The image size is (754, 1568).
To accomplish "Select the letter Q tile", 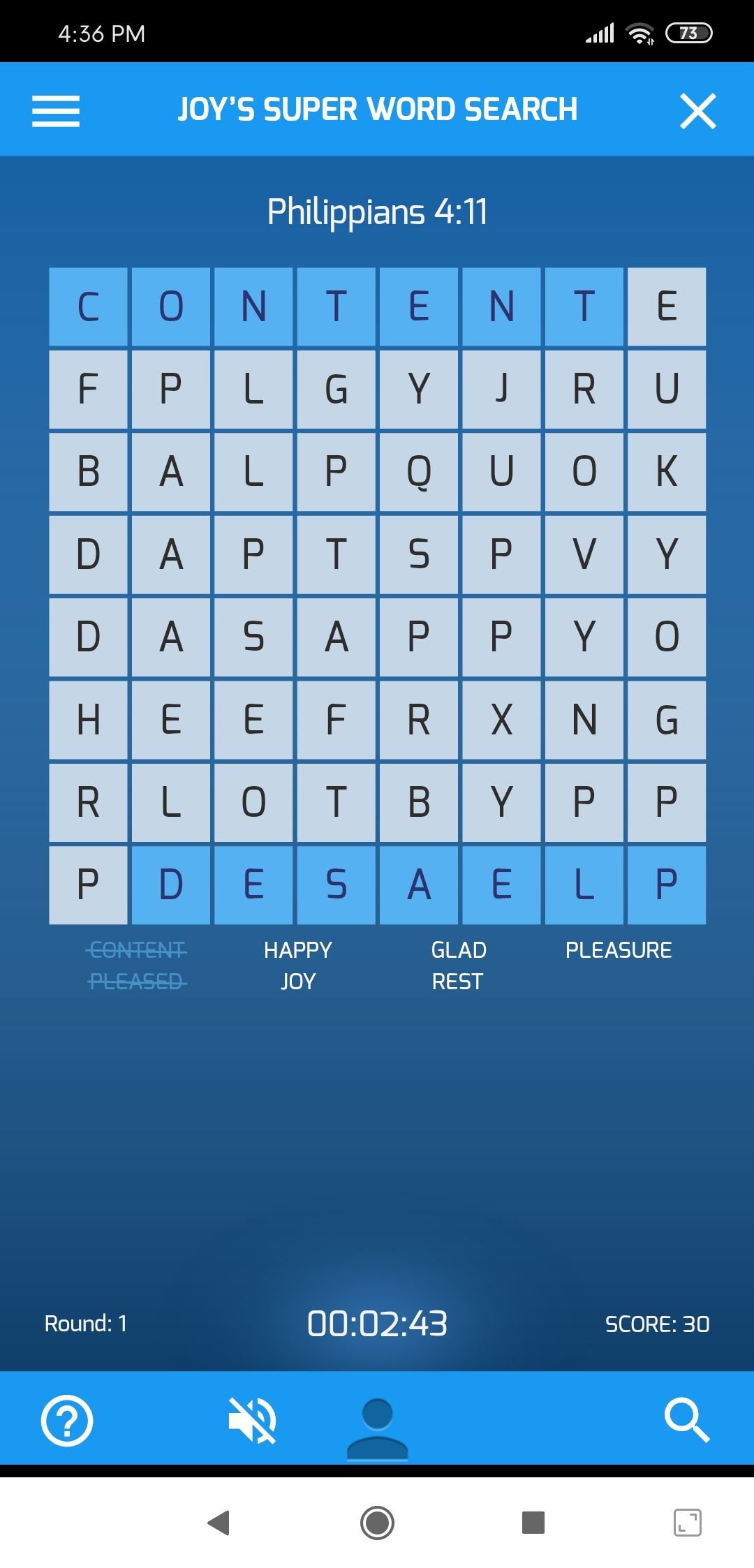I will (419, 472).
